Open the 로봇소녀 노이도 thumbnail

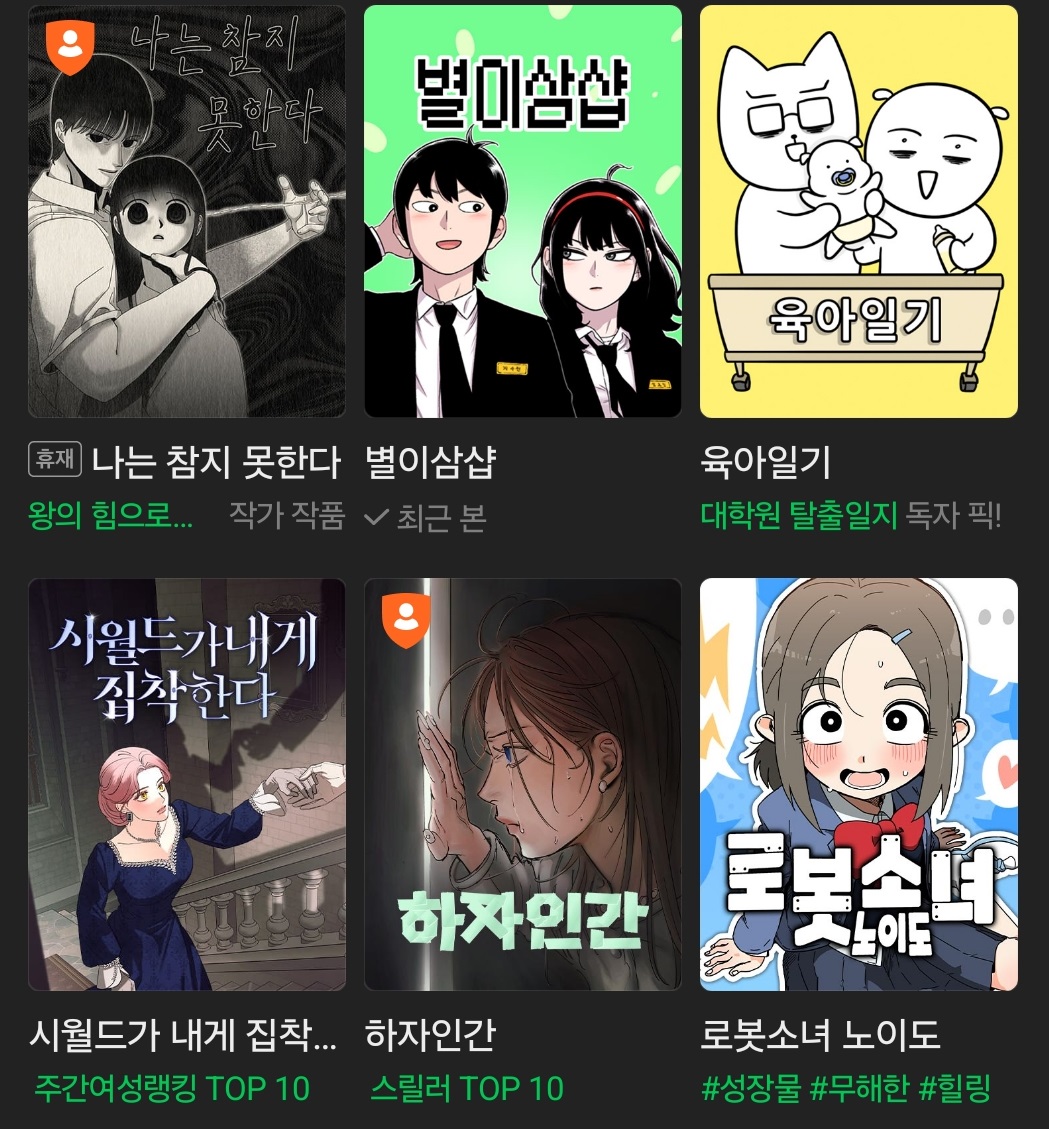(x=858, y=784)
